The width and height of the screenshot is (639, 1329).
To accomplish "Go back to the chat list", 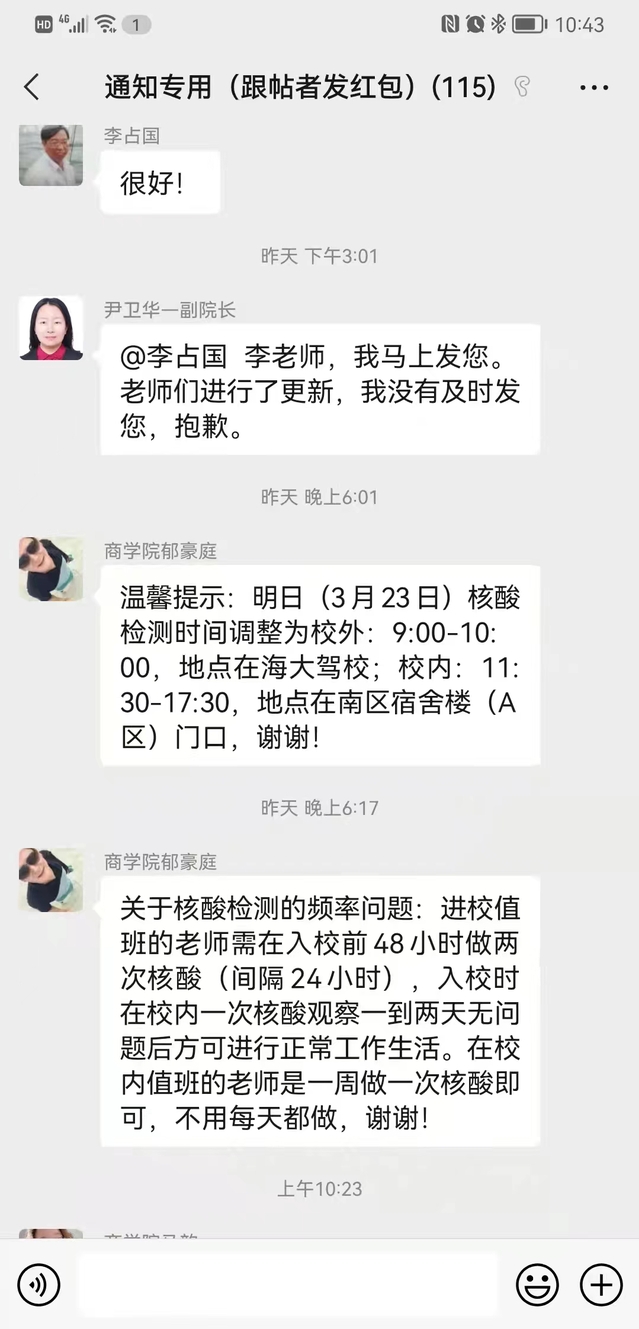I will coord(32,88).
